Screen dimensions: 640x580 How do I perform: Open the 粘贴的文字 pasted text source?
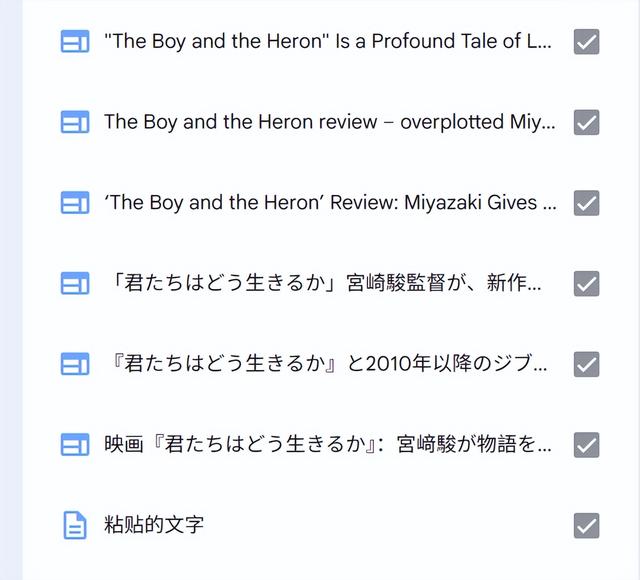coord(154,525)
